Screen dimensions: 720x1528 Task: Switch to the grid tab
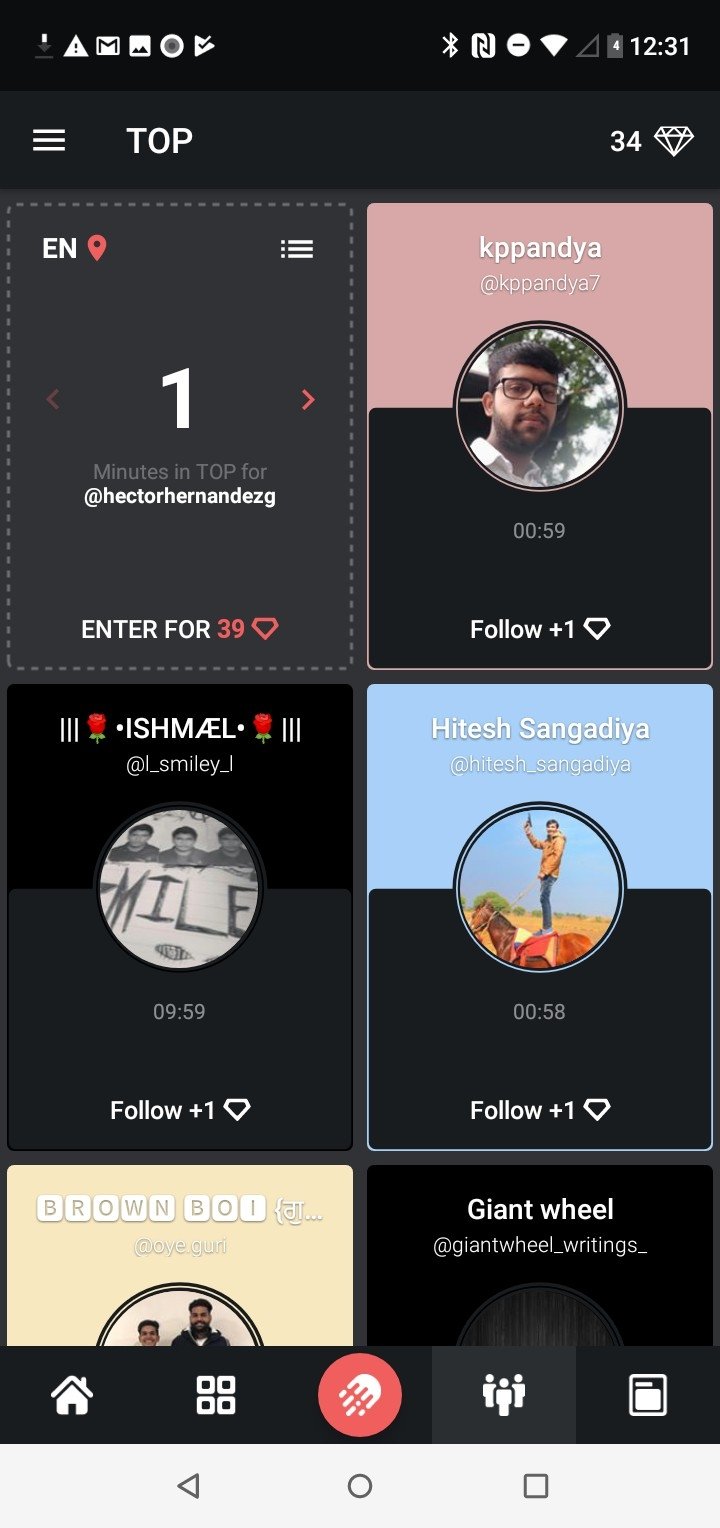pyautogui.click(x=216, y=1394)
